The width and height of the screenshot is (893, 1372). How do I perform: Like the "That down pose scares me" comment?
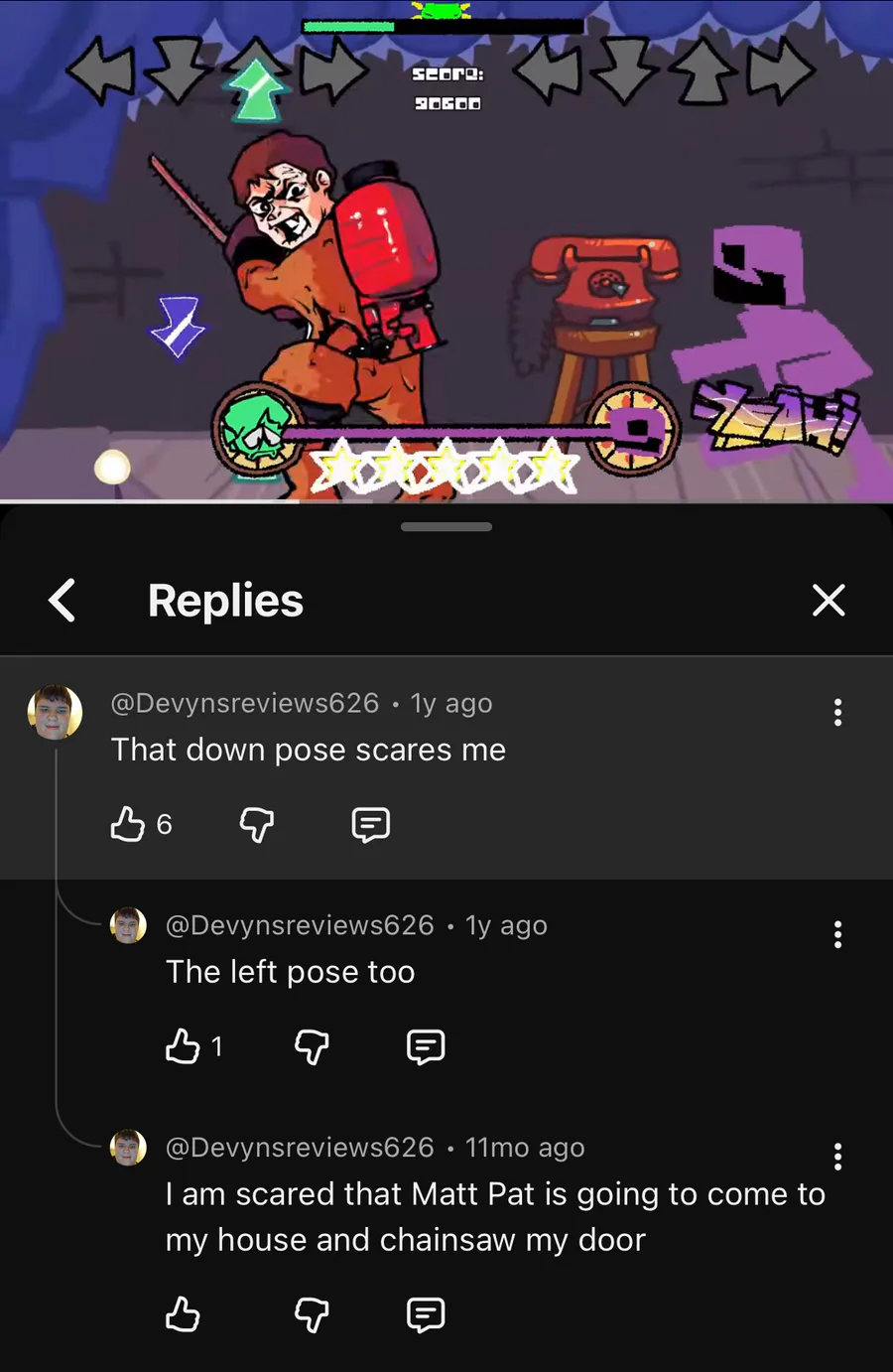(x=128, y=824)
